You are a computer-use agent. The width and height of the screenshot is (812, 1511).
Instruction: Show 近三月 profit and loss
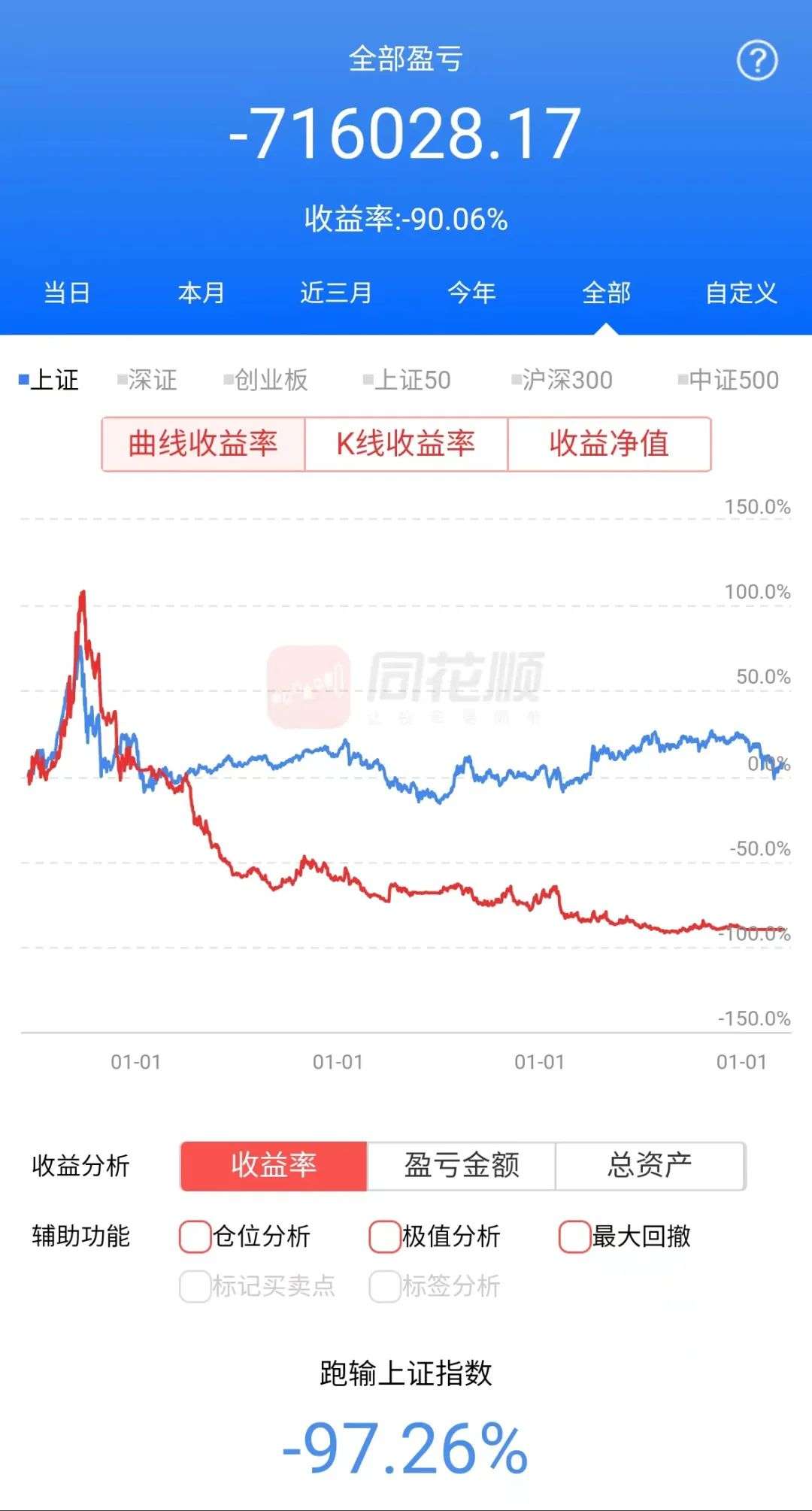[336, 293]
